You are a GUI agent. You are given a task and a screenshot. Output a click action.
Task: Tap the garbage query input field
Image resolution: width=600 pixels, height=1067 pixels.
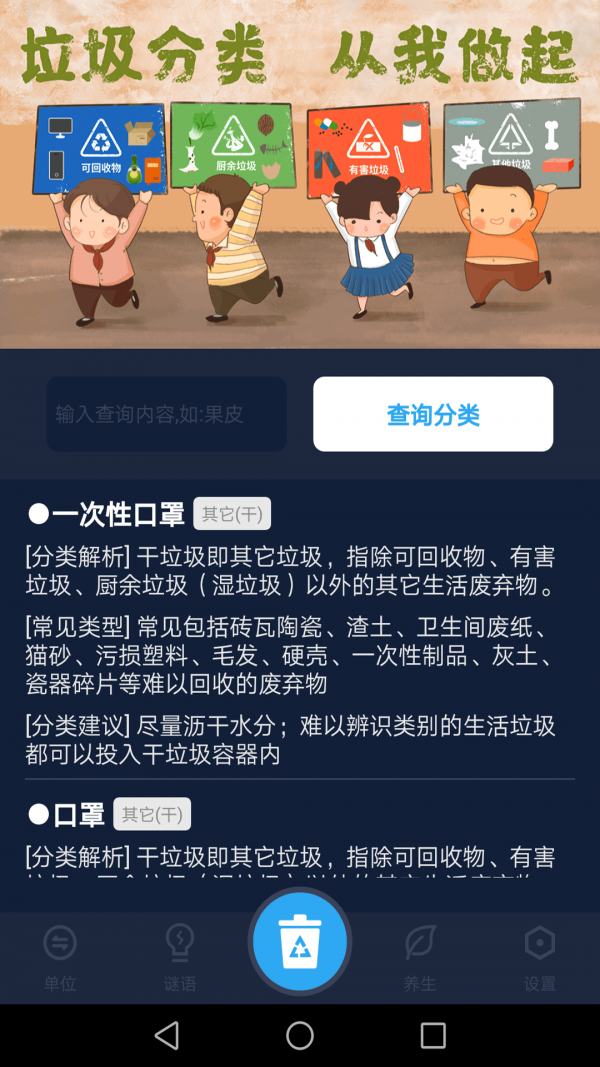(166, 414)
